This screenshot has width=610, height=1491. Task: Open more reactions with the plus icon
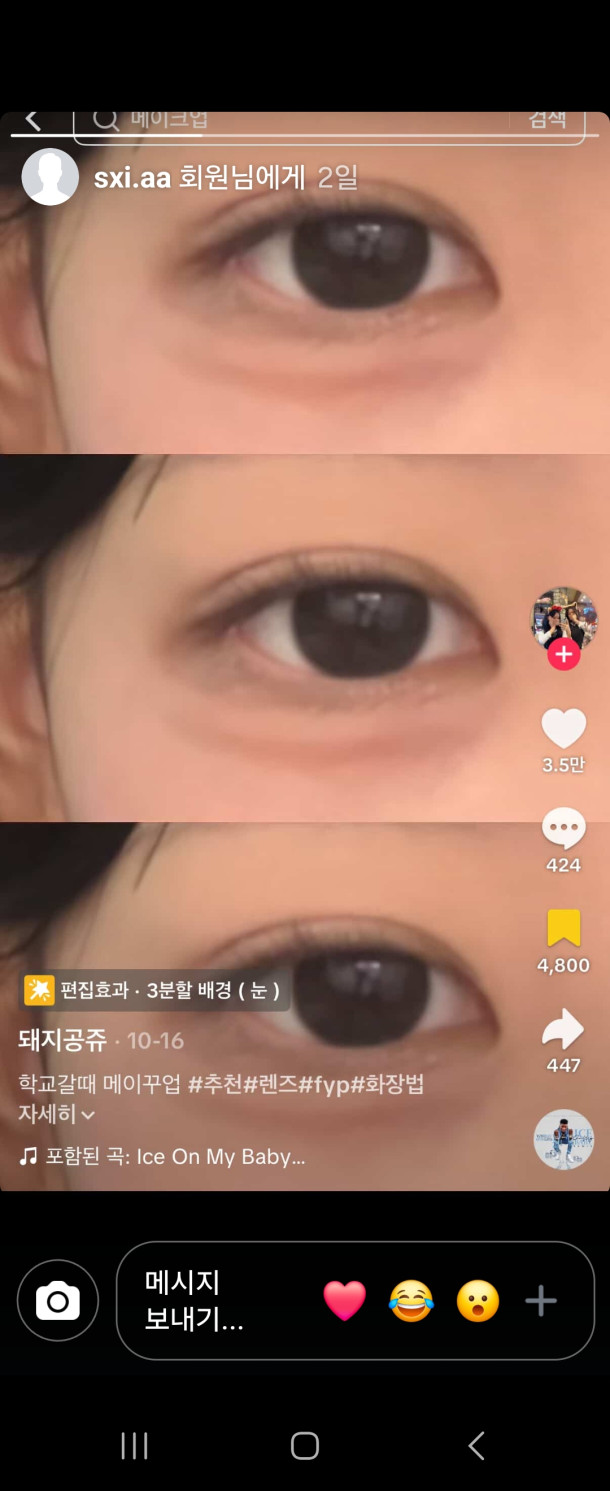pyautogui.click(x=541, y=1301)
